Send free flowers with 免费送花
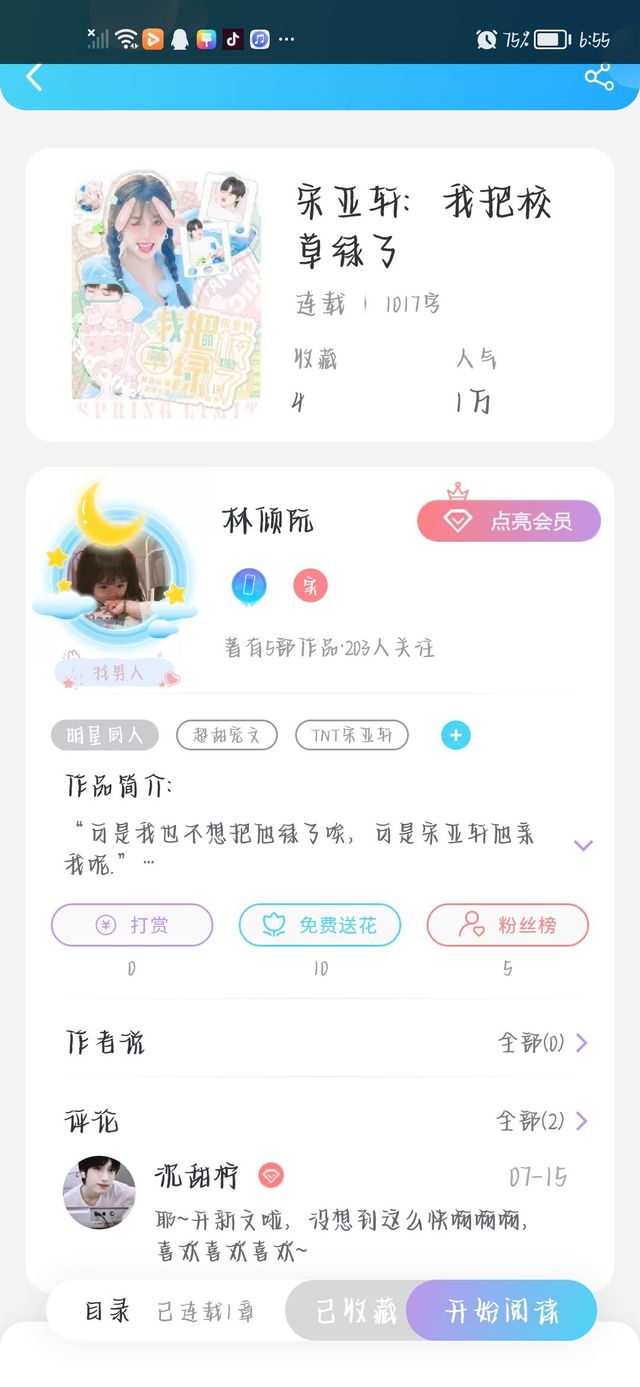 point(320,925)
